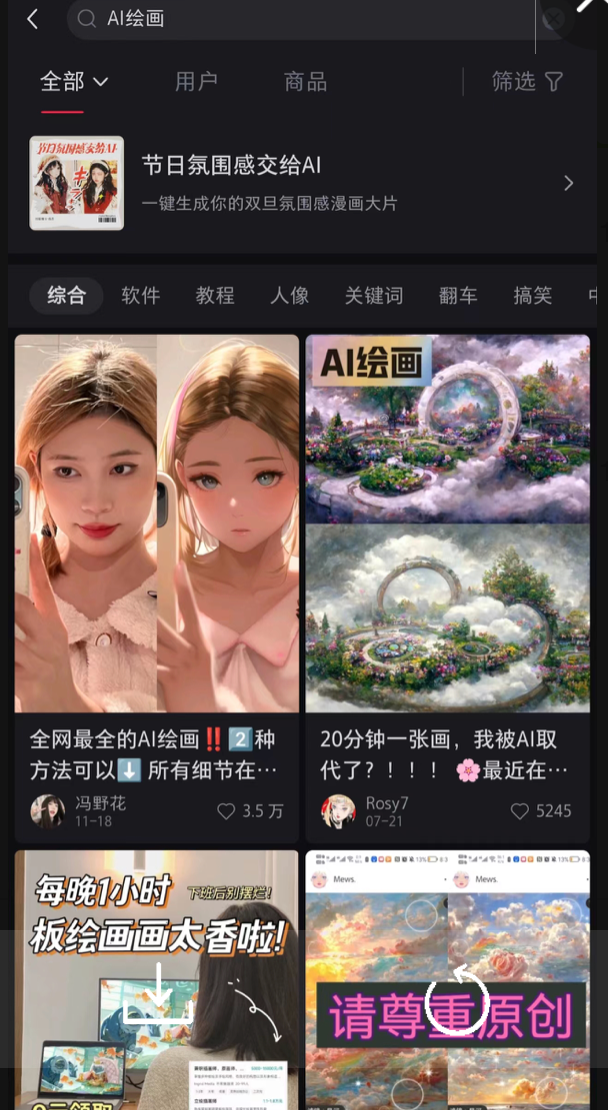608x1110 pixels.
Task: Select the 软件 category chip
Action: pyautogui.click(x=141, y=296)
